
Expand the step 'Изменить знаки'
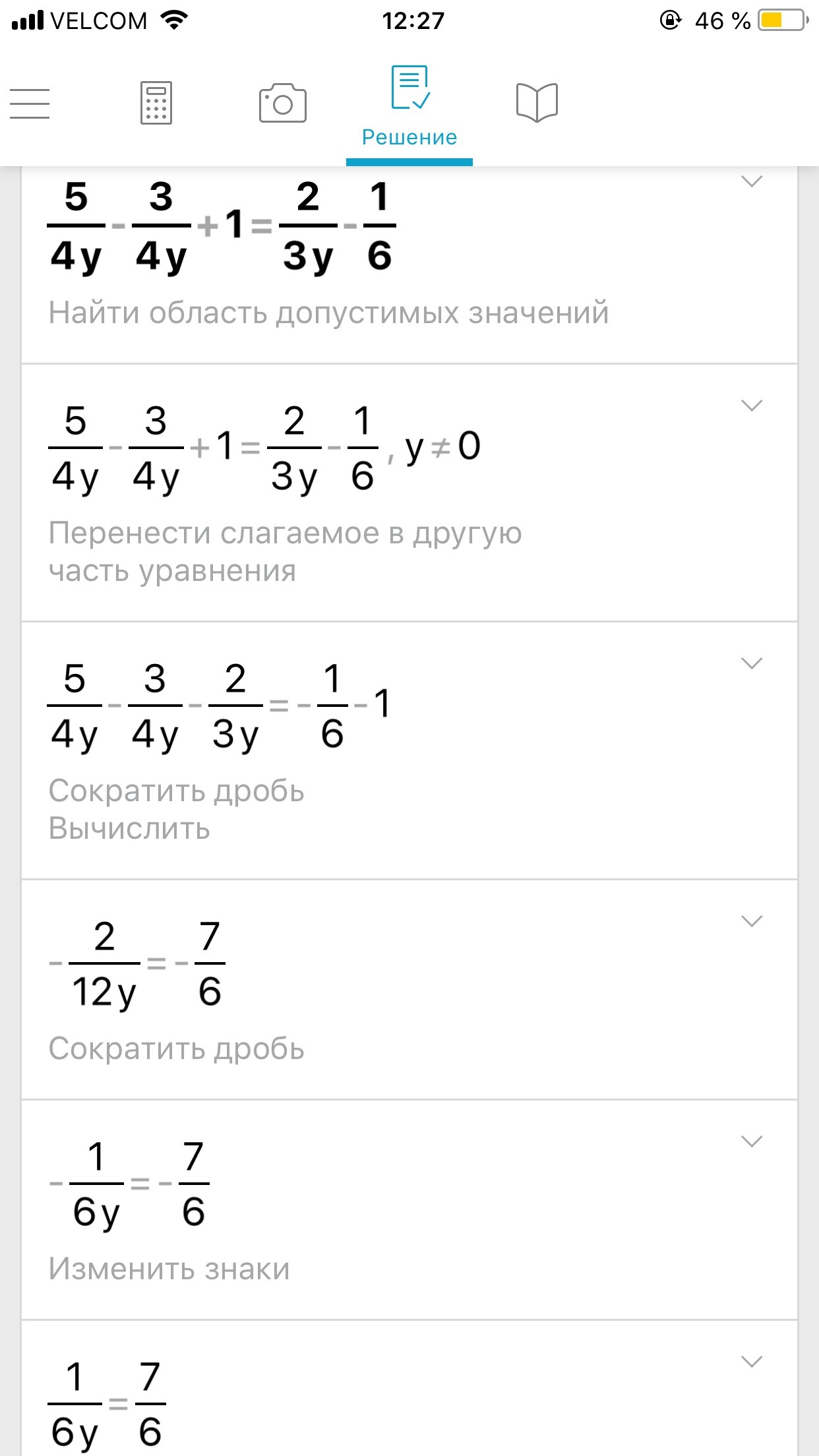tap(752, 1141)
